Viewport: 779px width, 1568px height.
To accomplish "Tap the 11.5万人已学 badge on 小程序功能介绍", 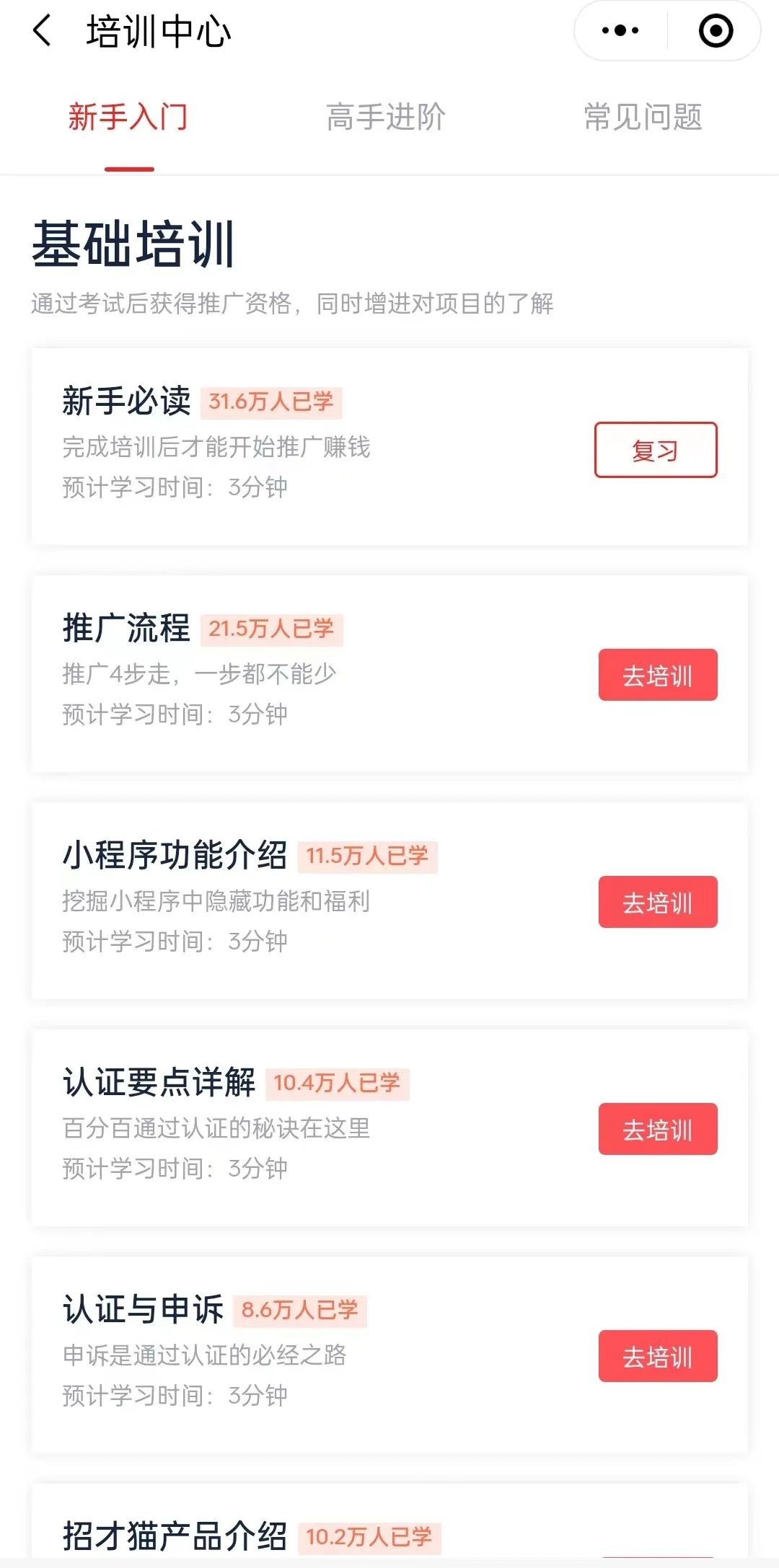I will pyautogui.click(x=368, y=856).
